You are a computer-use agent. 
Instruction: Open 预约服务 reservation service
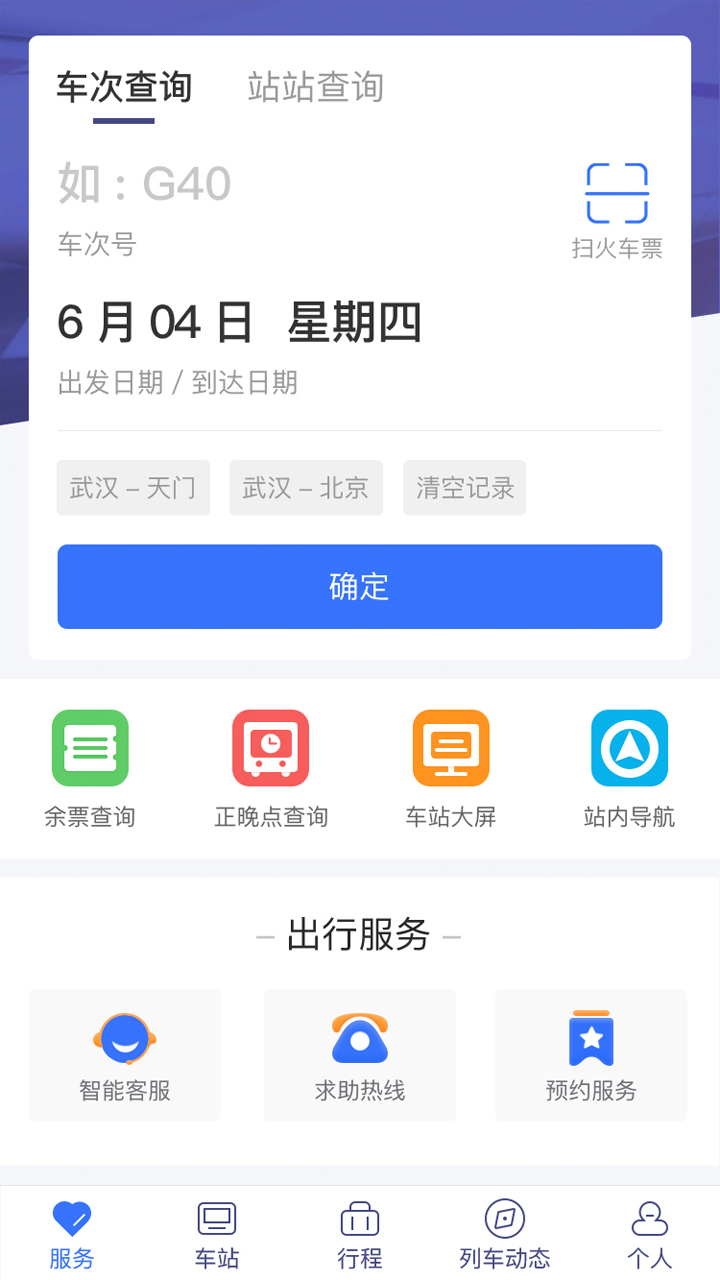(x=591, y=1055)
